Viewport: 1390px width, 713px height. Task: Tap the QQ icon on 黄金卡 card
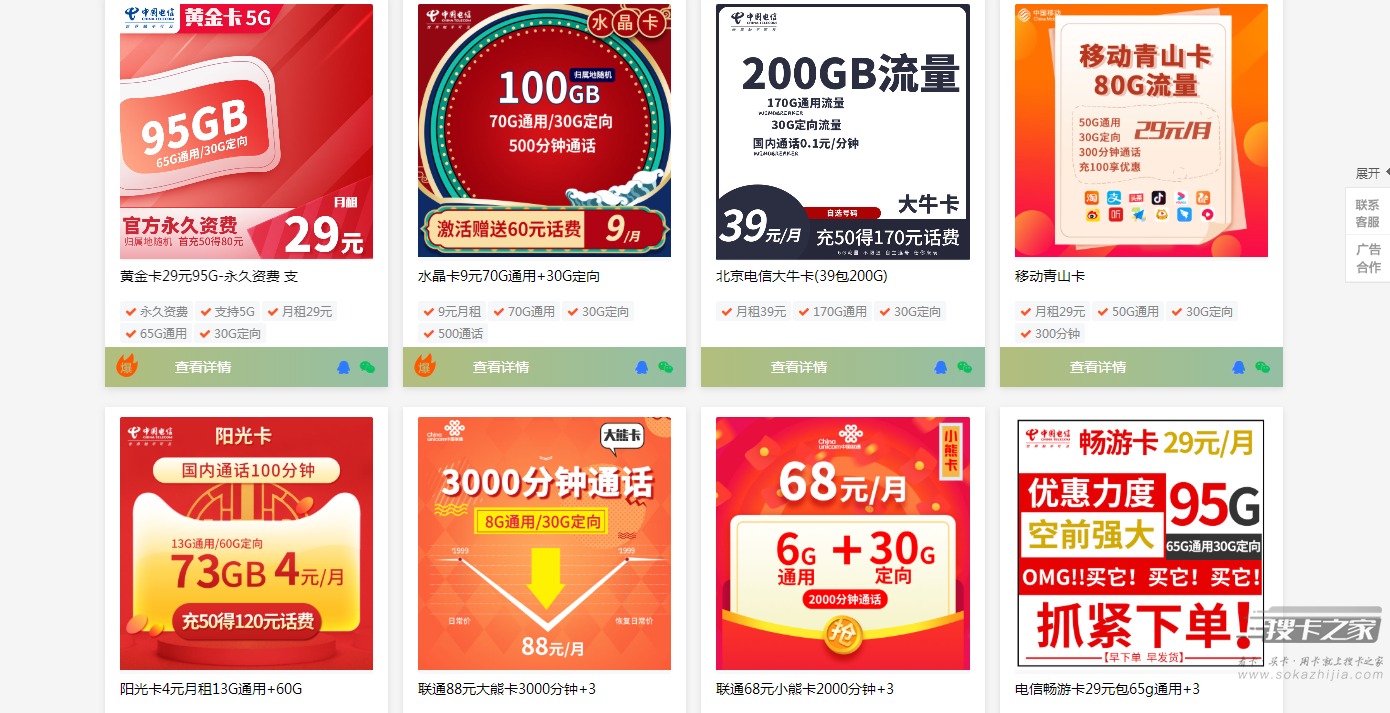pos(344,367)
